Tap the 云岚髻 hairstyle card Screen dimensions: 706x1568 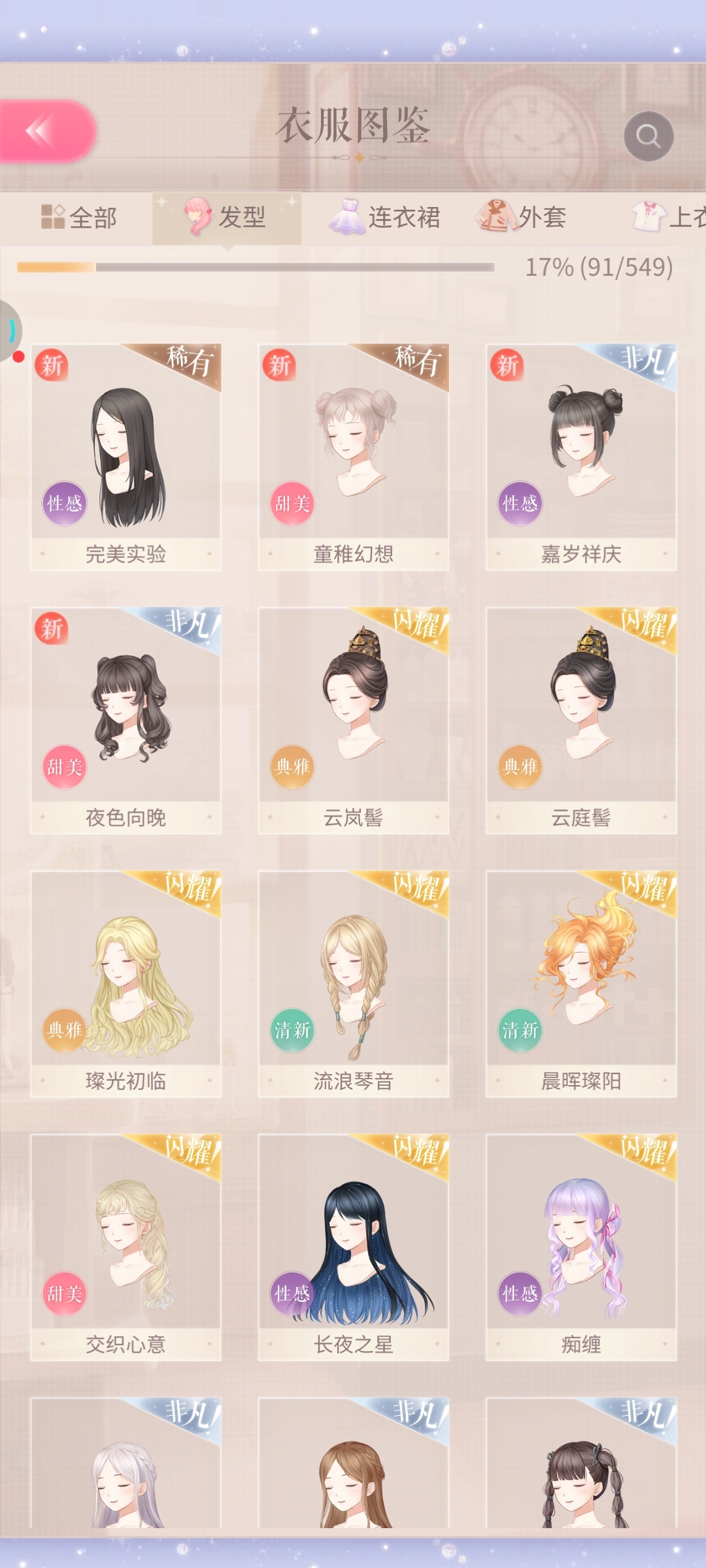(353, 720)
